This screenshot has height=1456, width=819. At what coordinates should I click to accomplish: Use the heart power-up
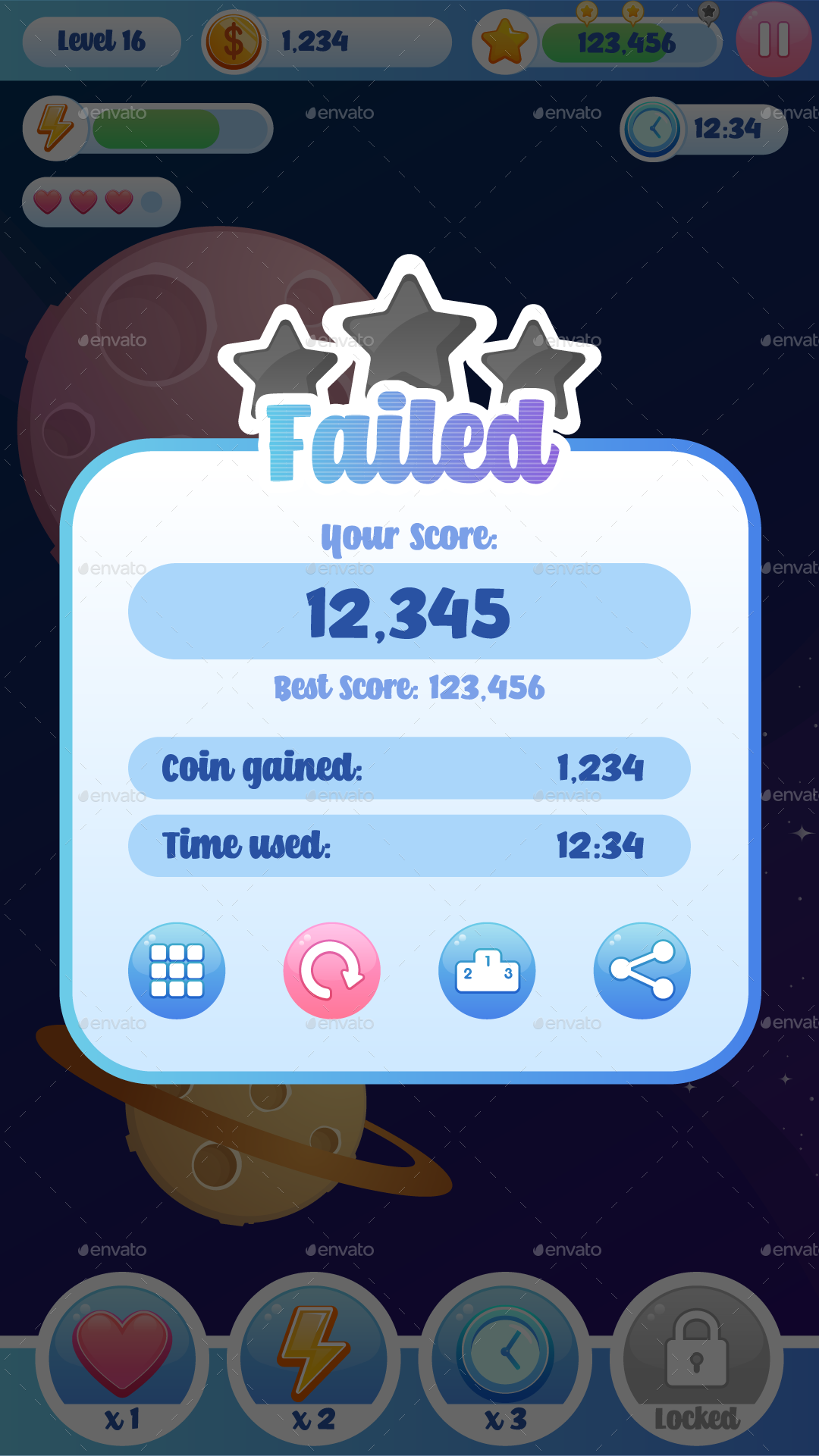coord(122,1357)
